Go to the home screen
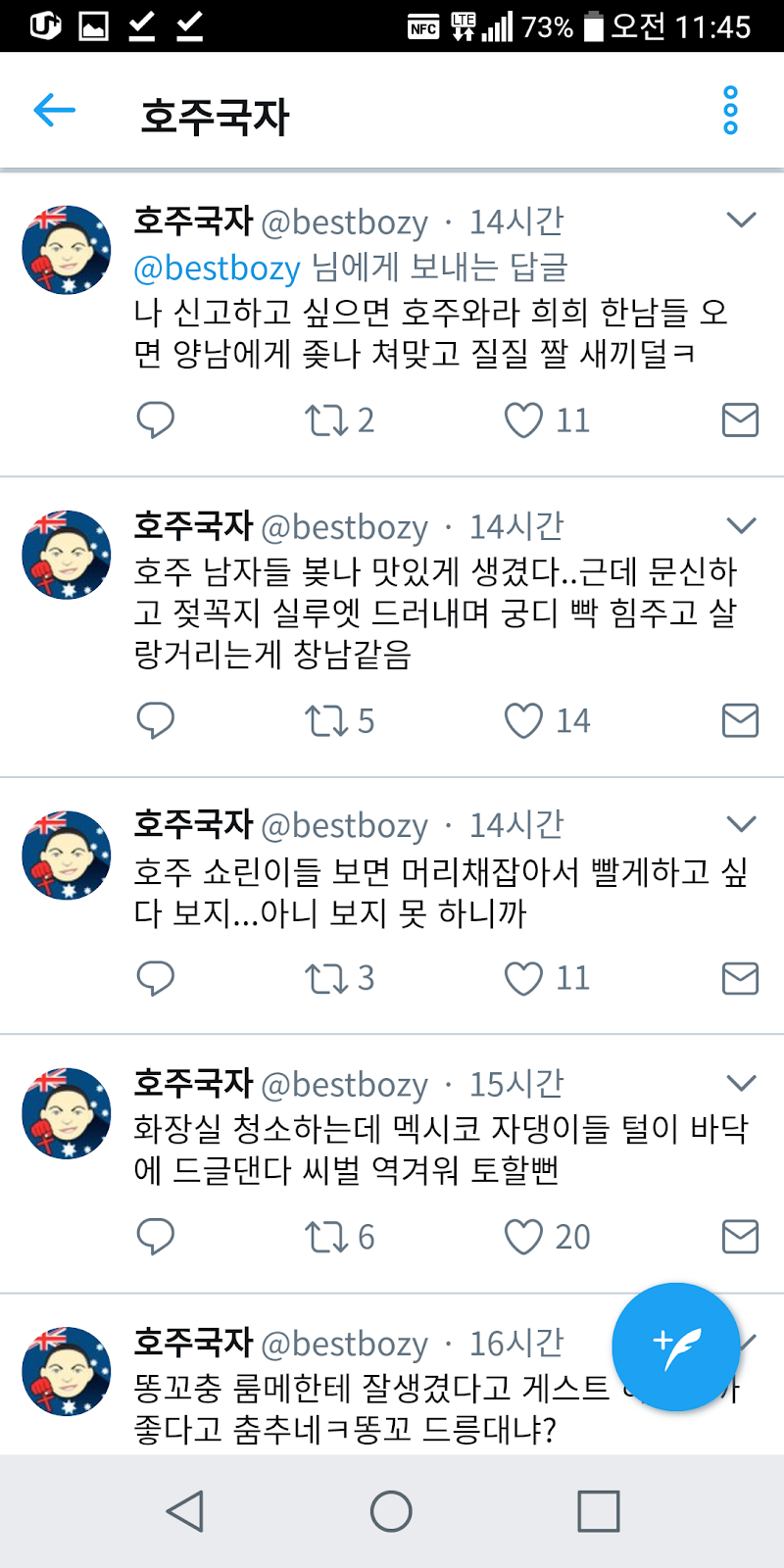 coord(391,1511)
